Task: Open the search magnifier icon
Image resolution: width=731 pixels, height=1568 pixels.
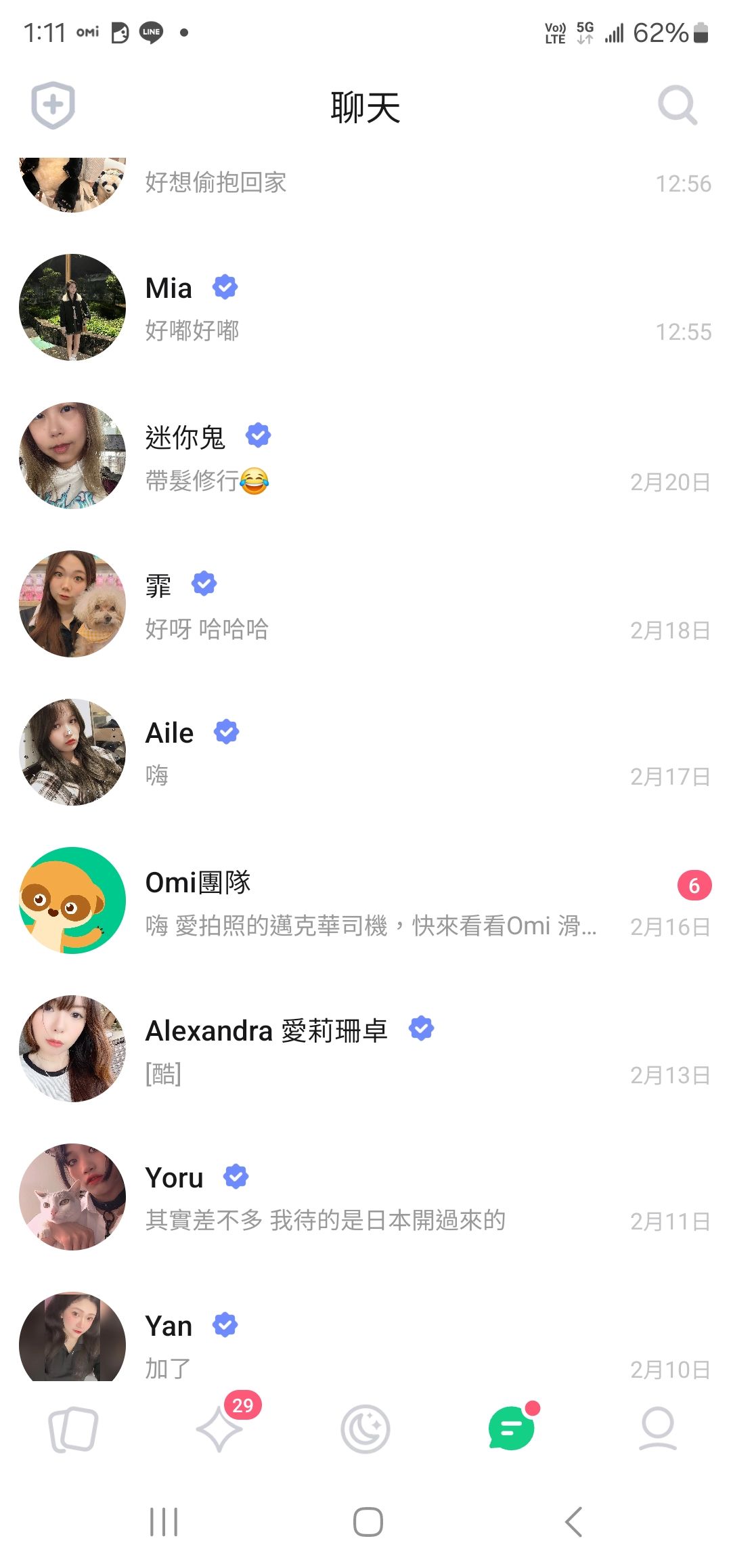Action: click(677, 106)
